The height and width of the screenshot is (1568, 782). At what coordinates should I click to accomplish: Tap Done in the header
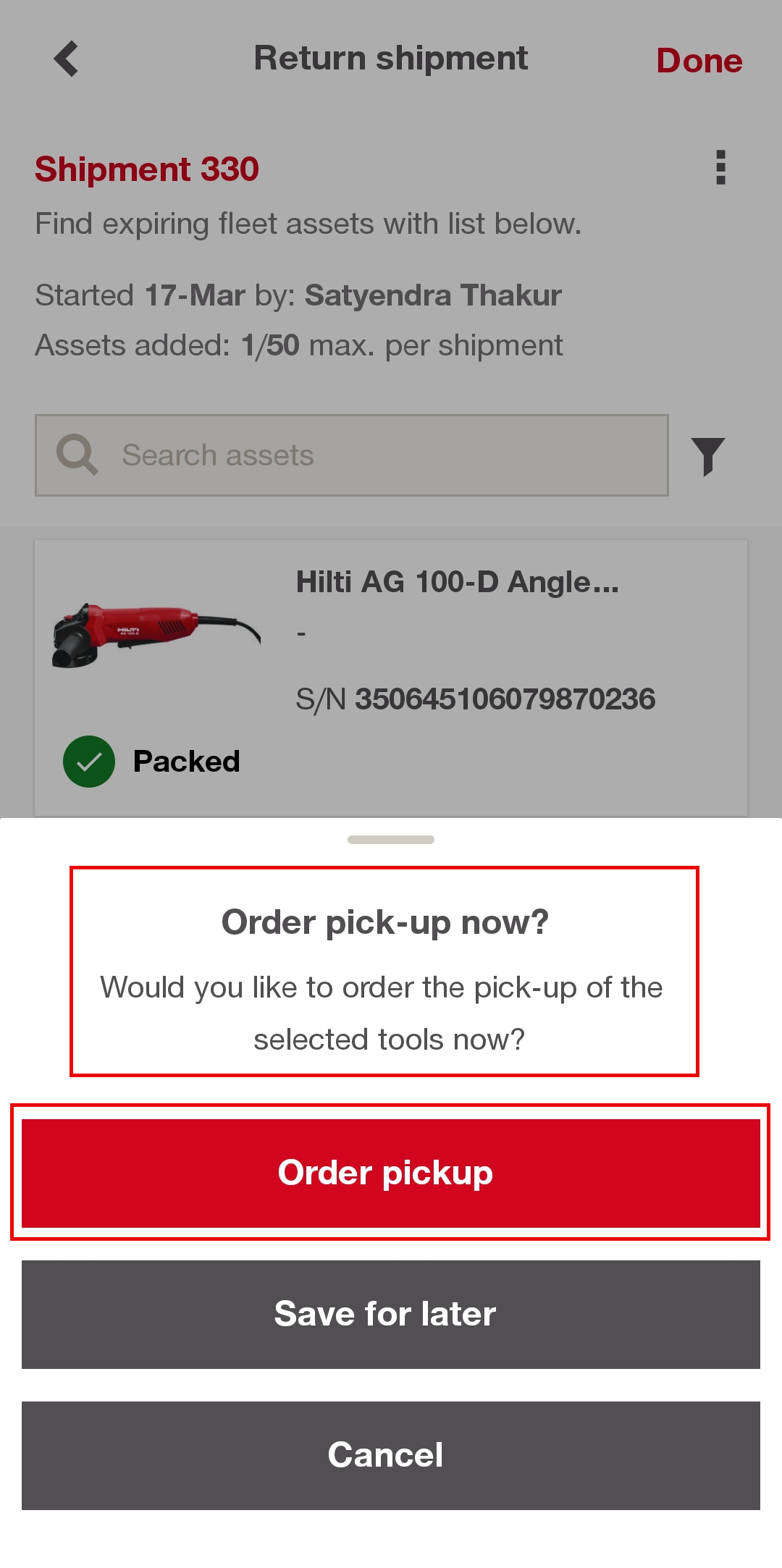pos(699,61)
